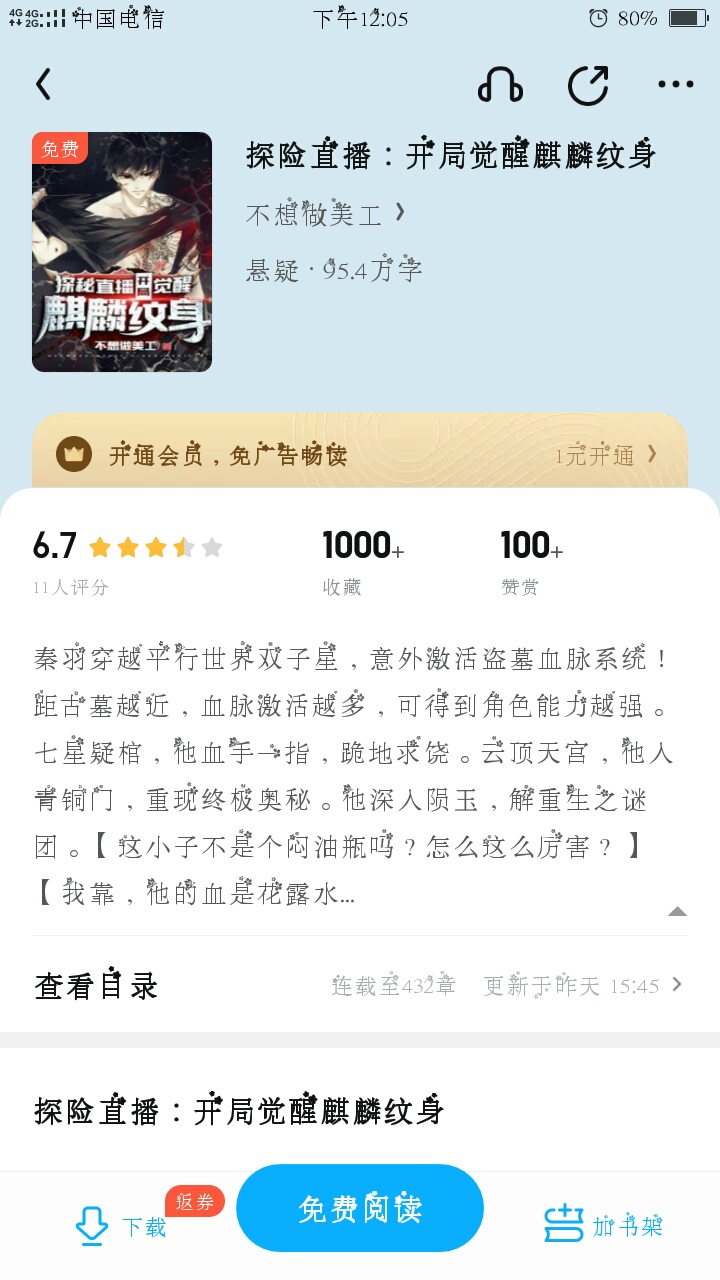The image size is (720, 1280).
Task: Go back using the top-left arrow
Action: pyautogui.click(x=44, y=85)
